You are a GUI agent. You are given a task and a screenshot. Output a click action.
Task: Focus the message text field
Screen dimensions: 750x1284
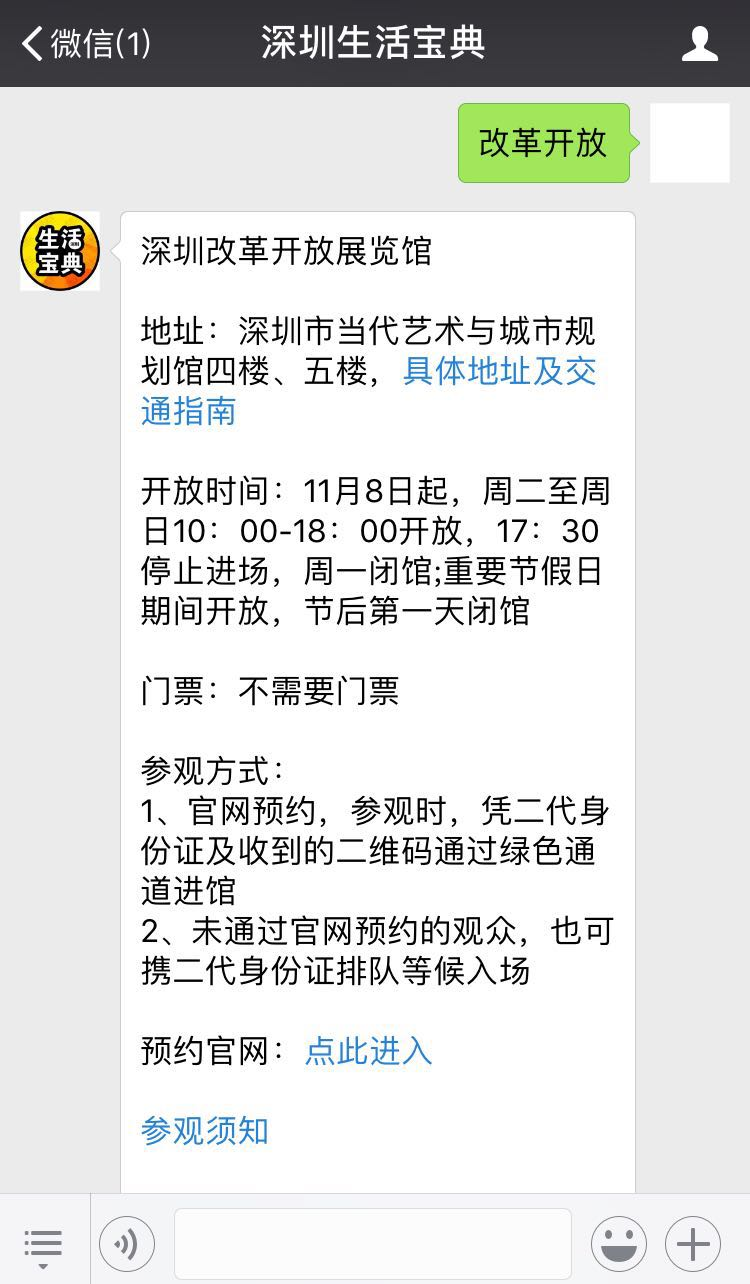(373, 1244)
